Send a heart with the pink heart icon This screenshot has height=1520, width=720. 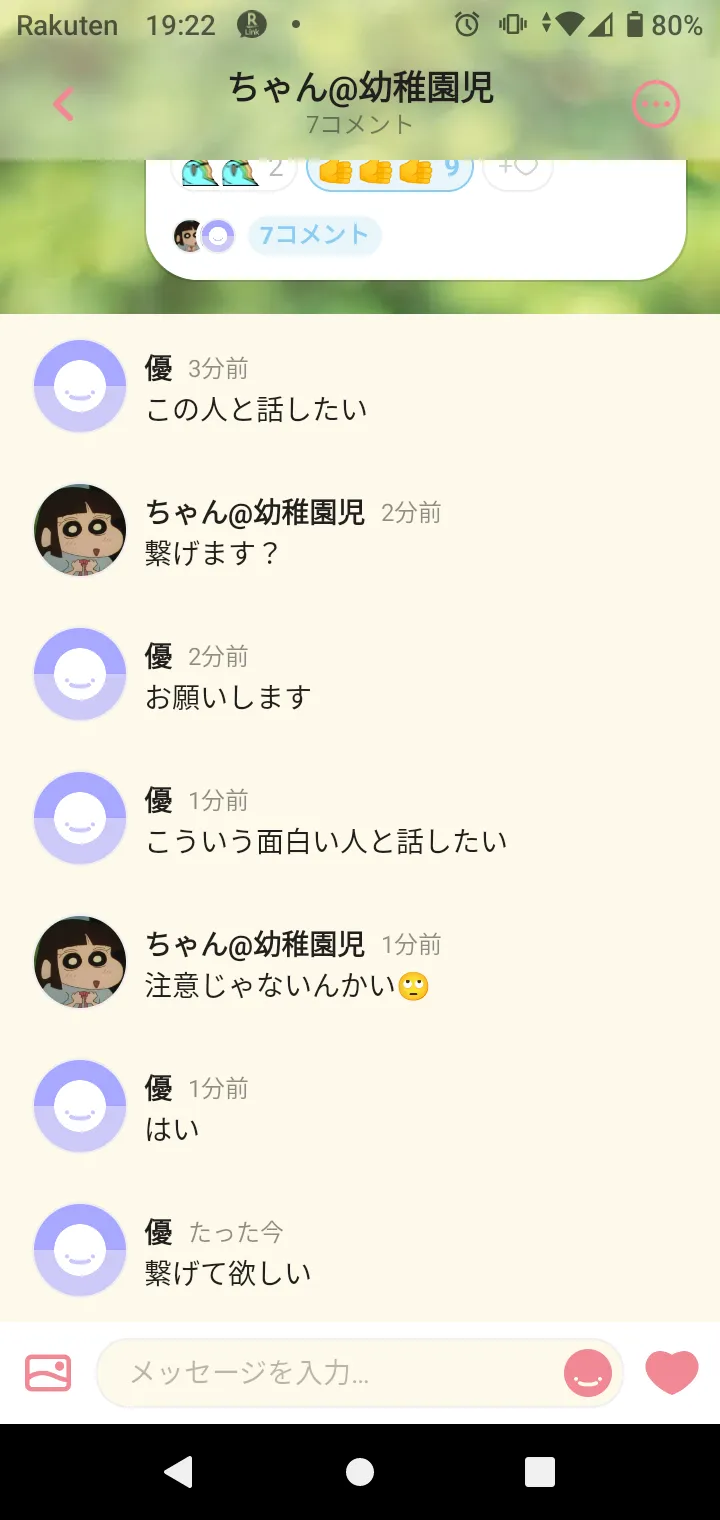(x=672, y=1372)
